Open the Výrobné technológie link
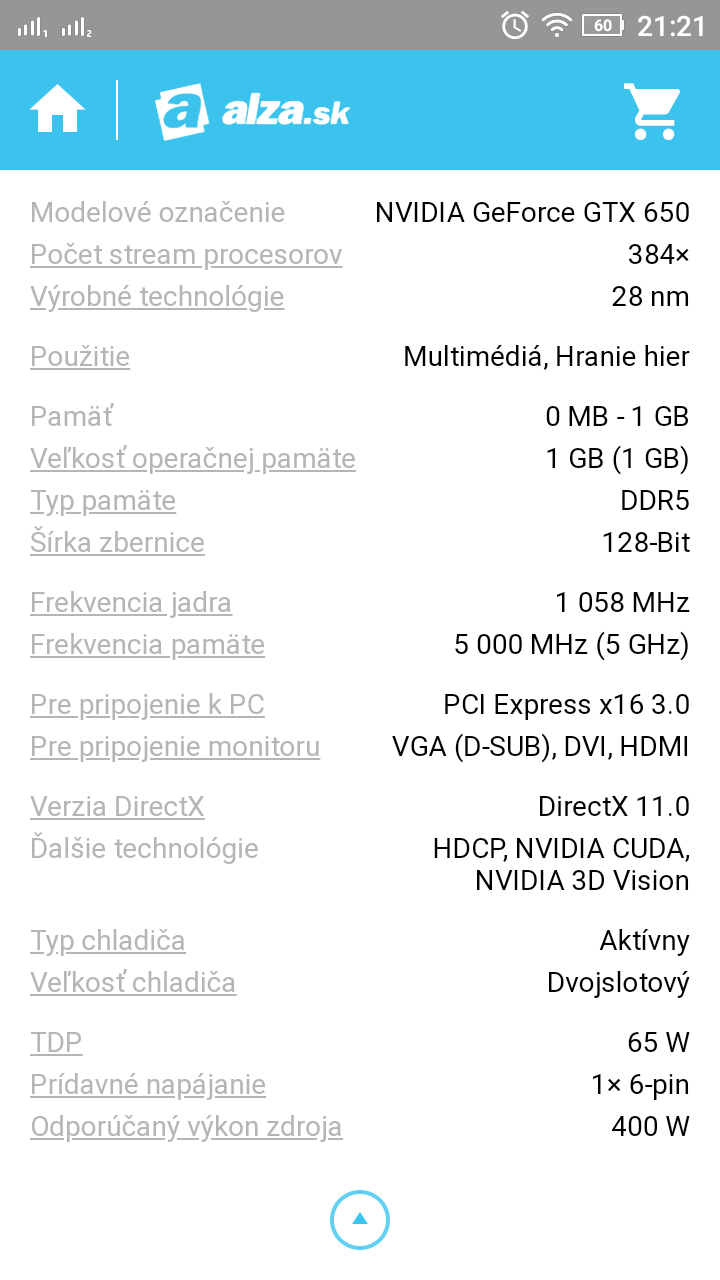 click(157, 297)
